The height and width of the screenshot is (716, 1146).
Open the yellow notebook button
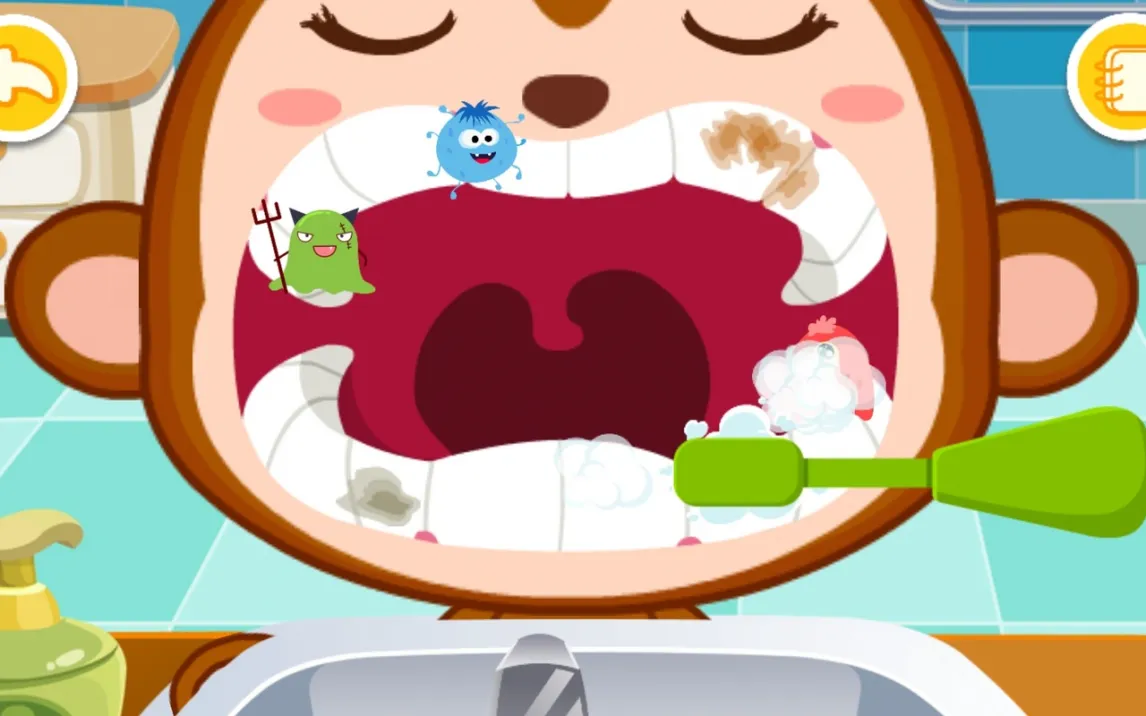(x=1113, y=77)
